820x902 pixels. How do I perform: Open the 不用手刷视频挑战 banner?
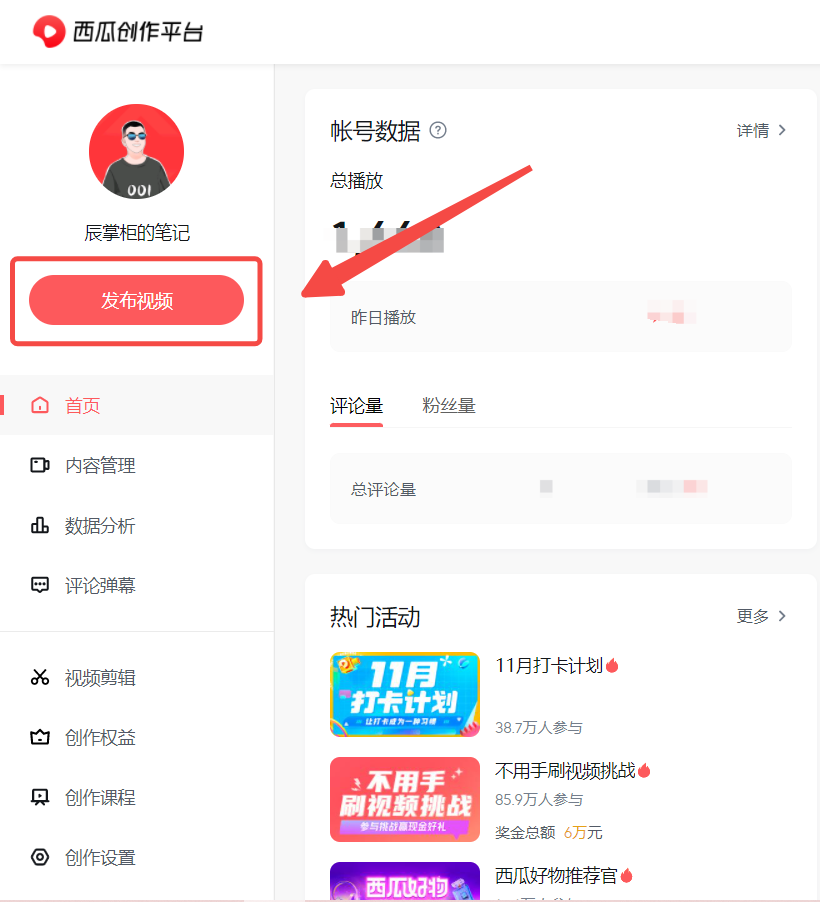pyautogui.click(x=404, y=799)
